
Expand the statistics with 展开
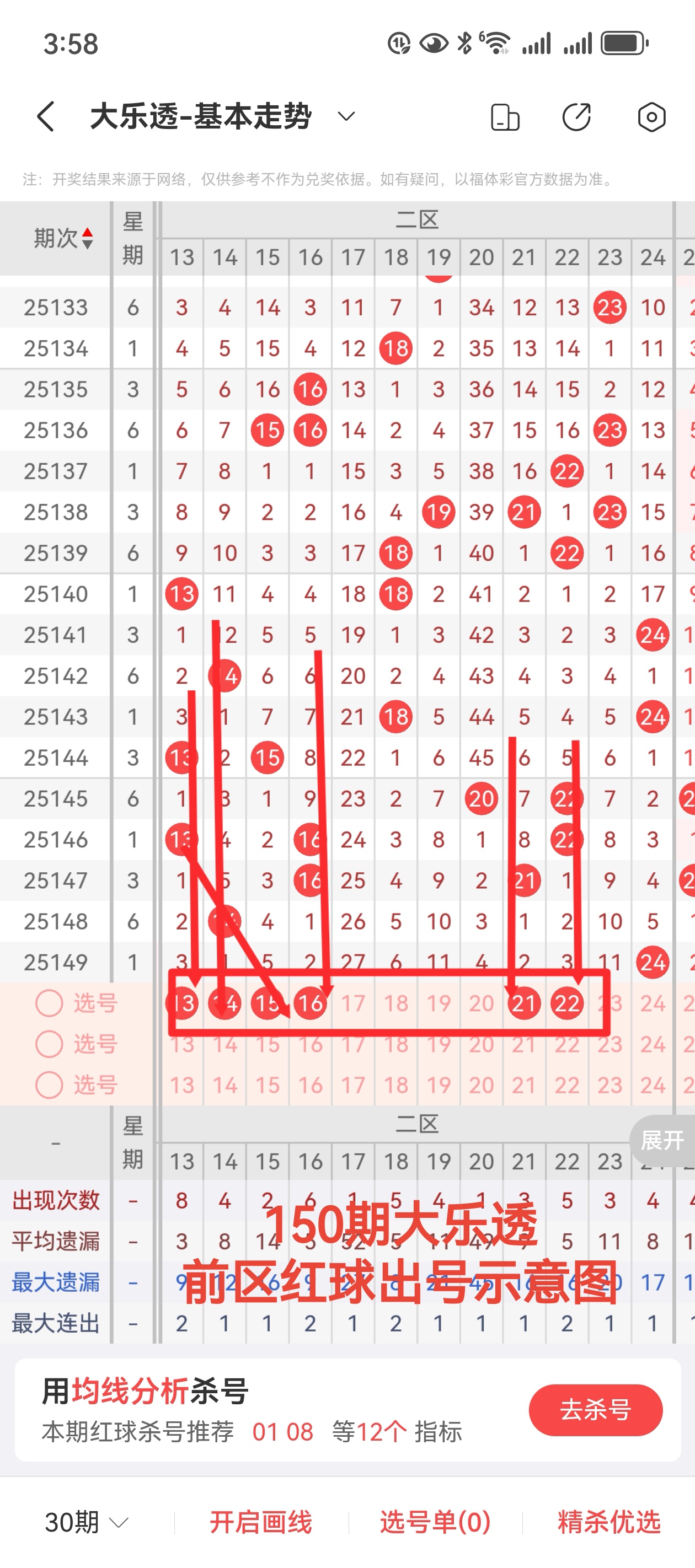point(662,1140)
